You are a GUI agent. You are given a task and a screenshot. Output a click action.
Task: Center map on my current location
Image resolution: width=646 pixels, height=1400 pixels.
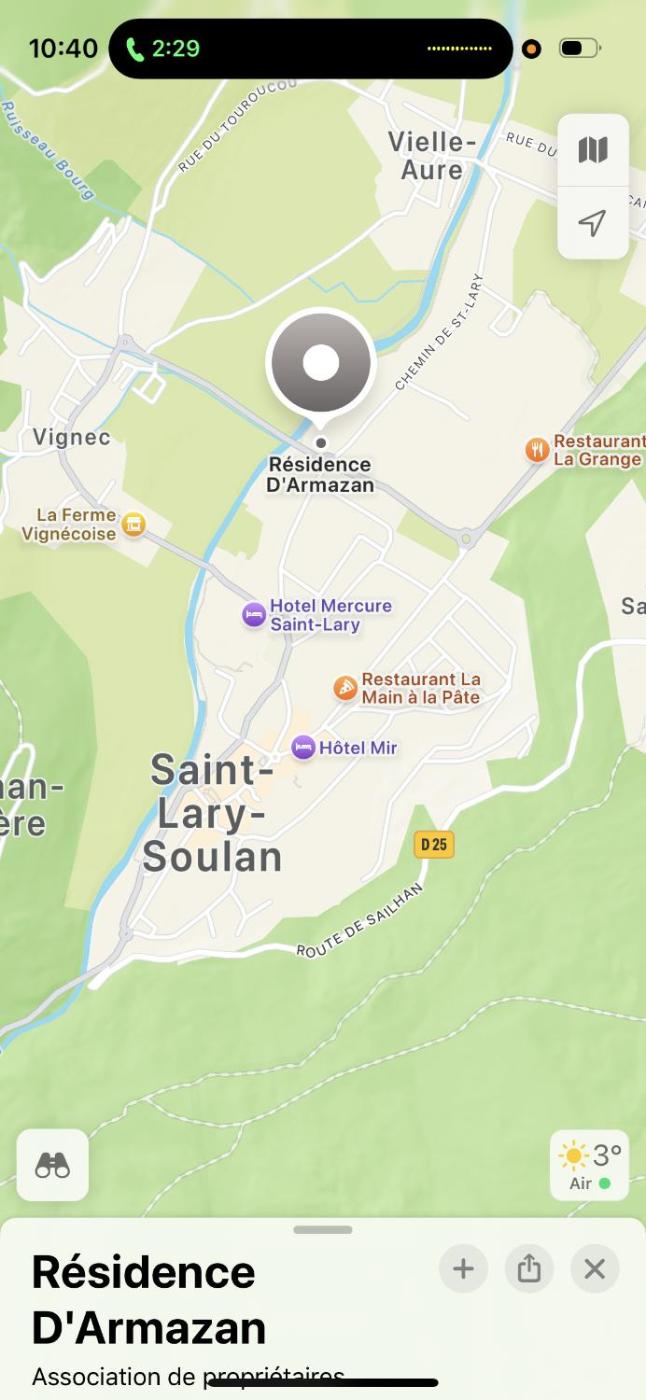pos(593,223)
